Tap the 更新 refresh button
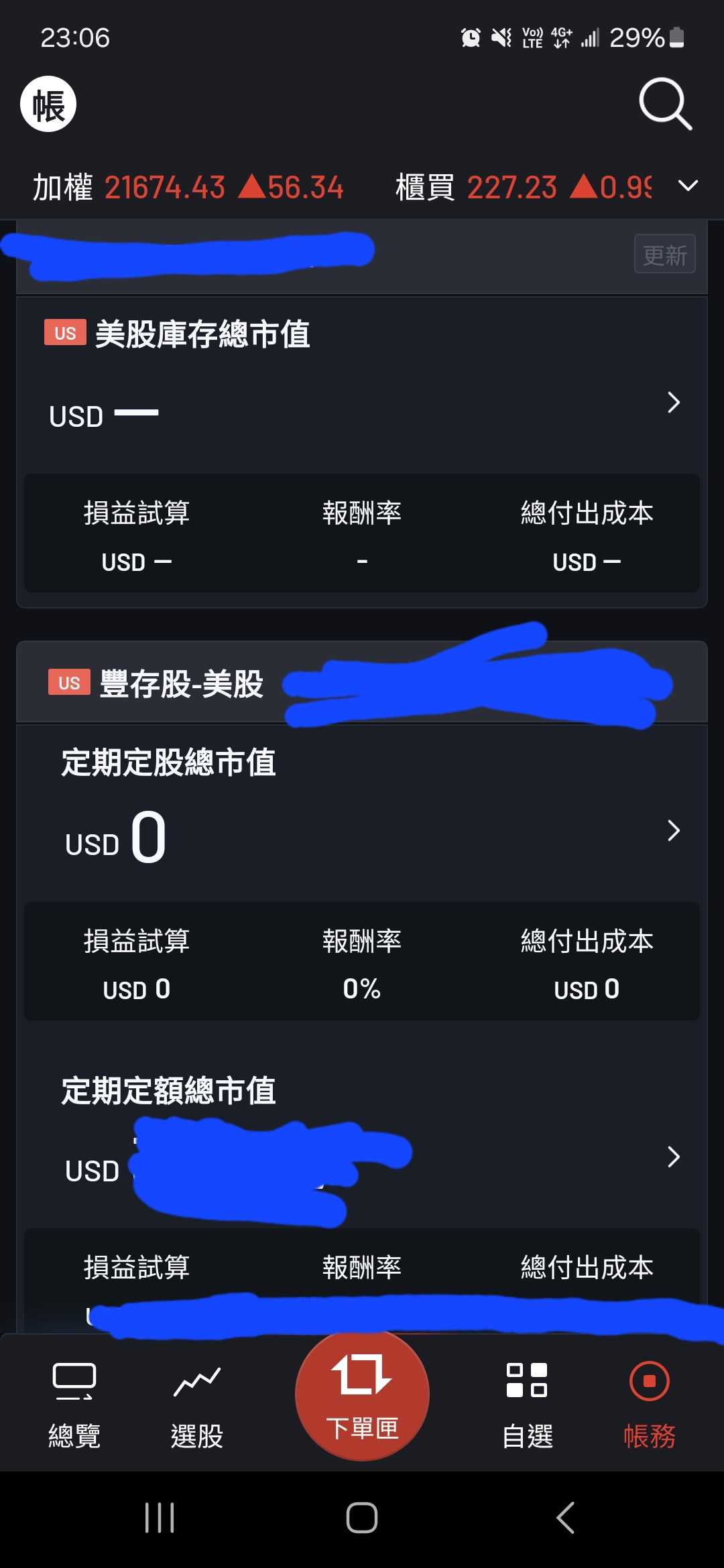The width and height of the screenshot is (724, 1568). click(x=664, y=253)
